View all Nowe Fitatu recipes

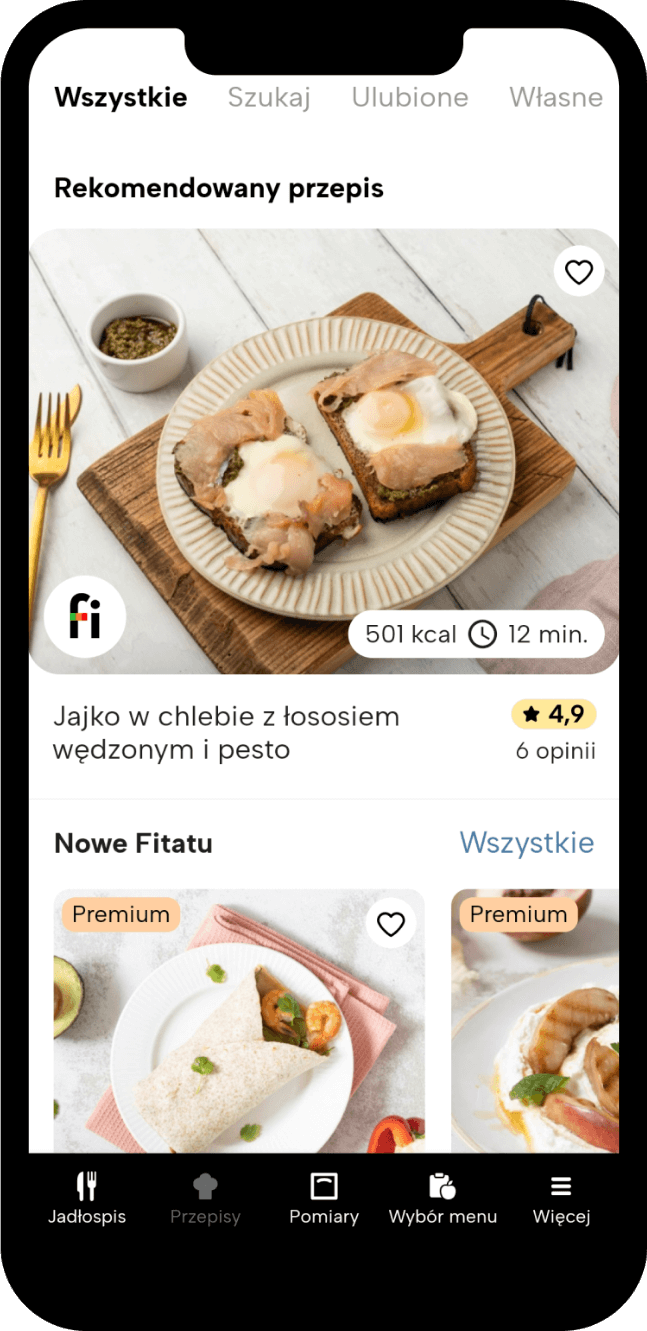coord(526,842)
